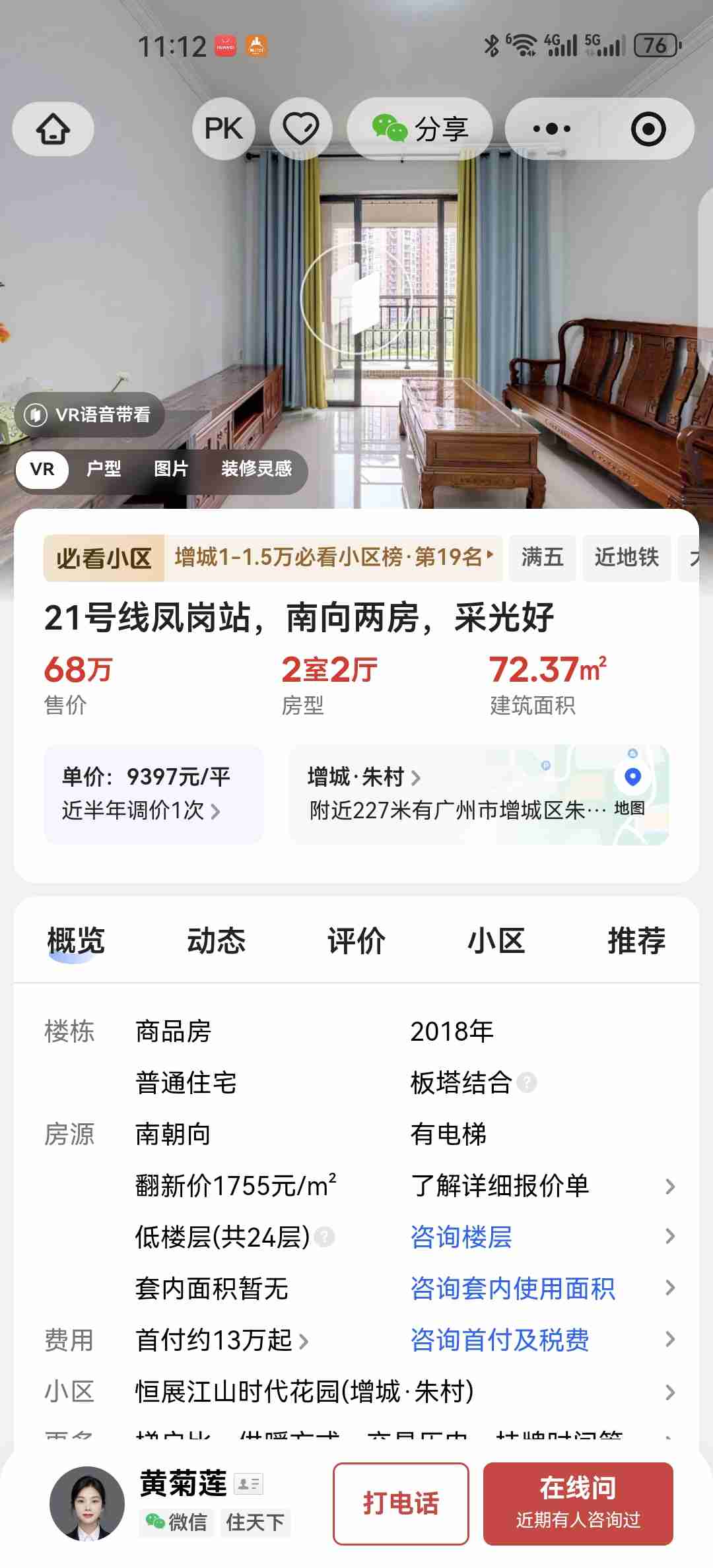Switch to the 户型 media tab

coord(104,469)
